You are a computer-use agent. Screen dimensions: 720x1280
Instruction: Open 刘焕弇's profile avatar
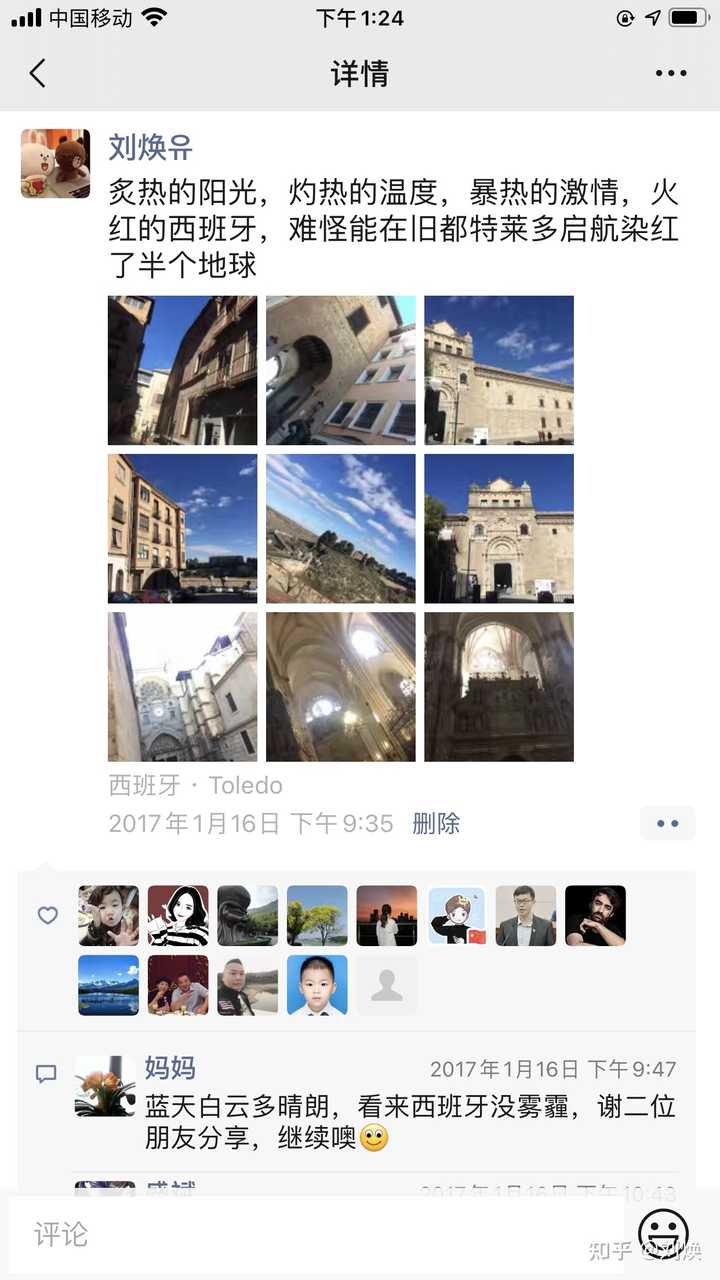point(55,163)
